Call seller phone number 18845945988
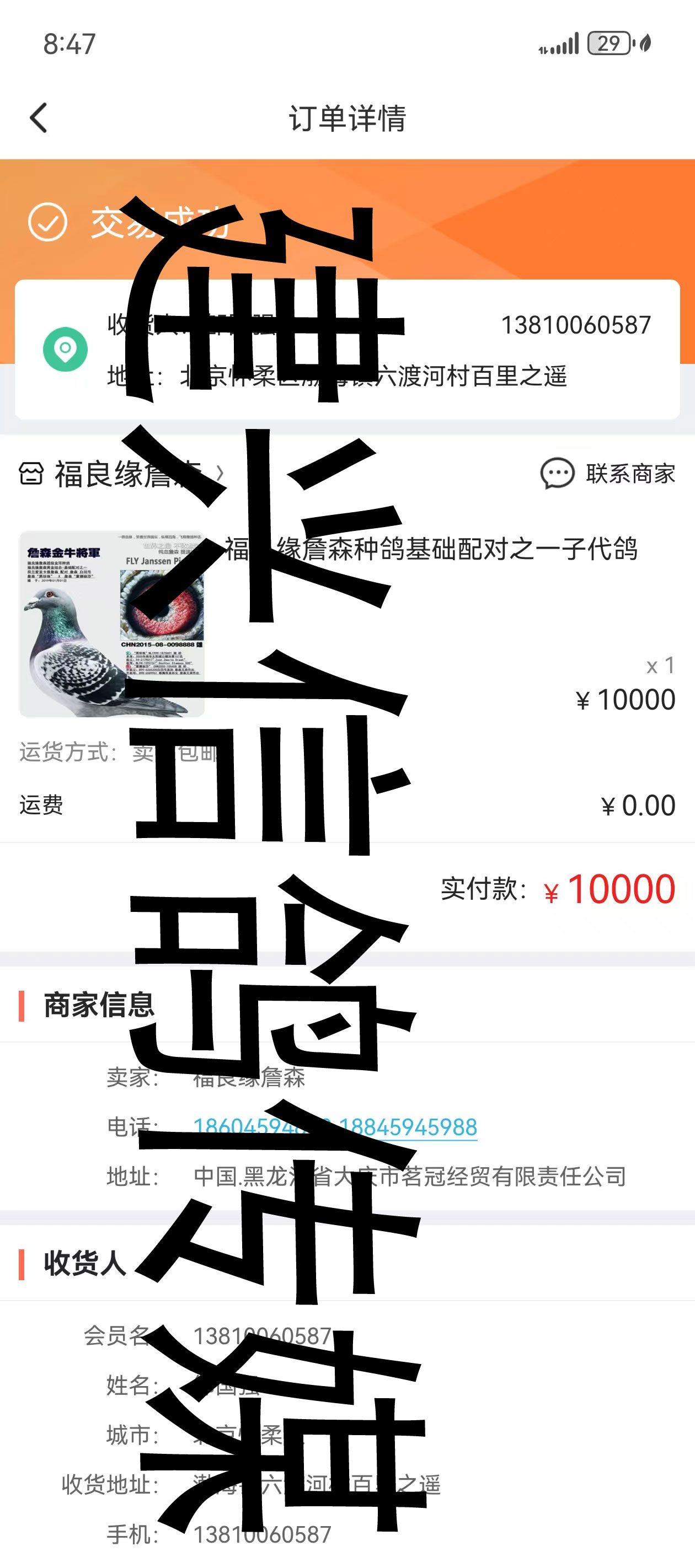This screenshot has width=695, height=1568. (x=408, y=1127)
